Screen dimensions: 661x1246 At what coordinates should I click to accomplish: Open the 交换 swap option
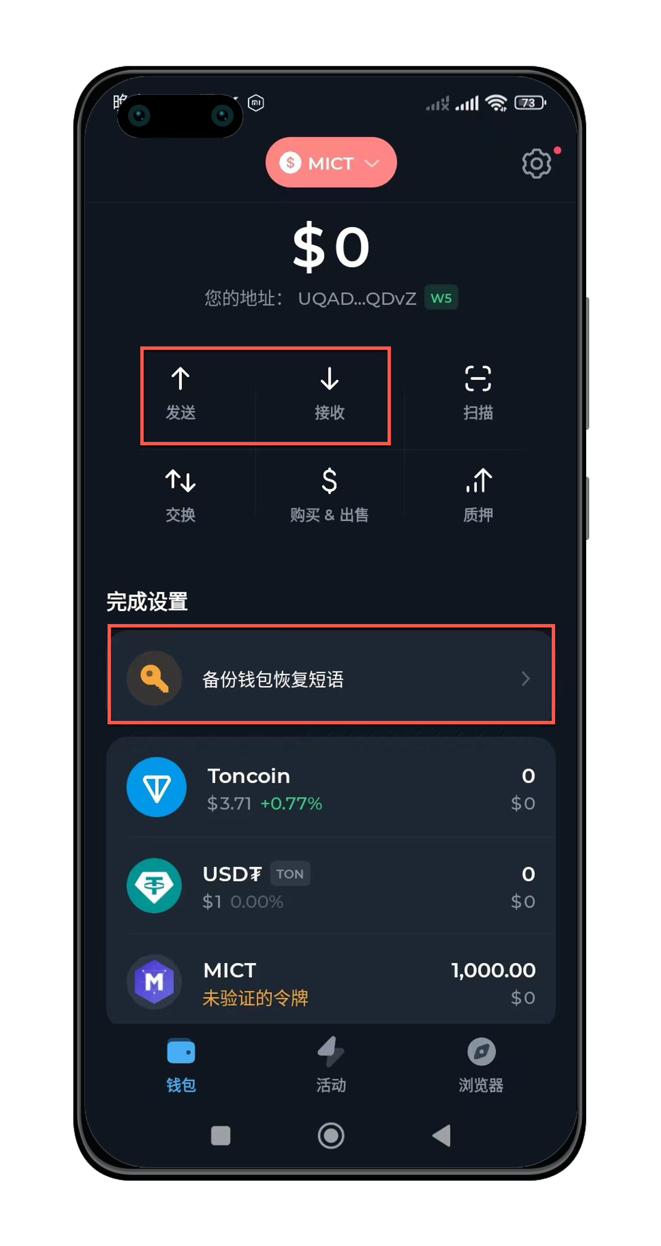(181, 495)
